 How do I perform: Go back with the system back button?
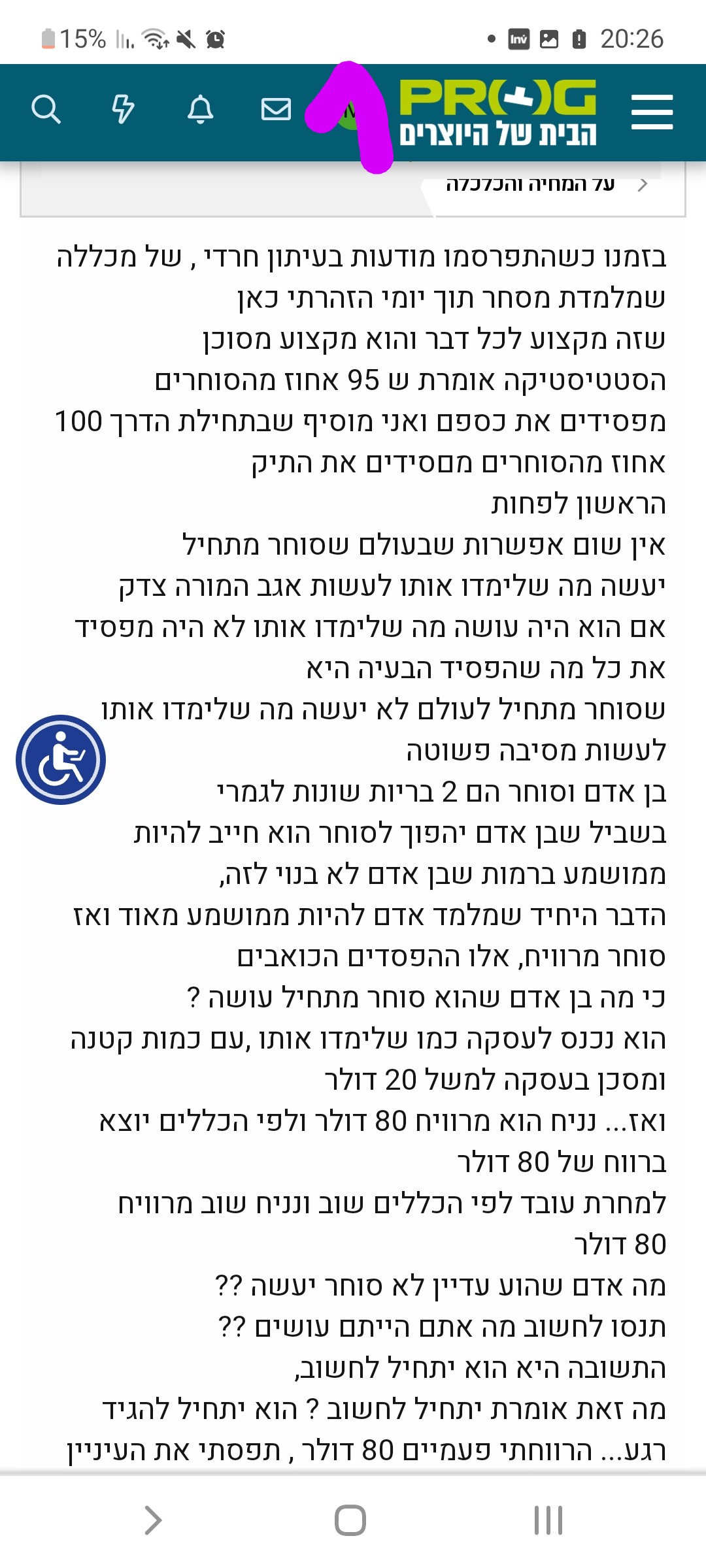(153, 1520)
